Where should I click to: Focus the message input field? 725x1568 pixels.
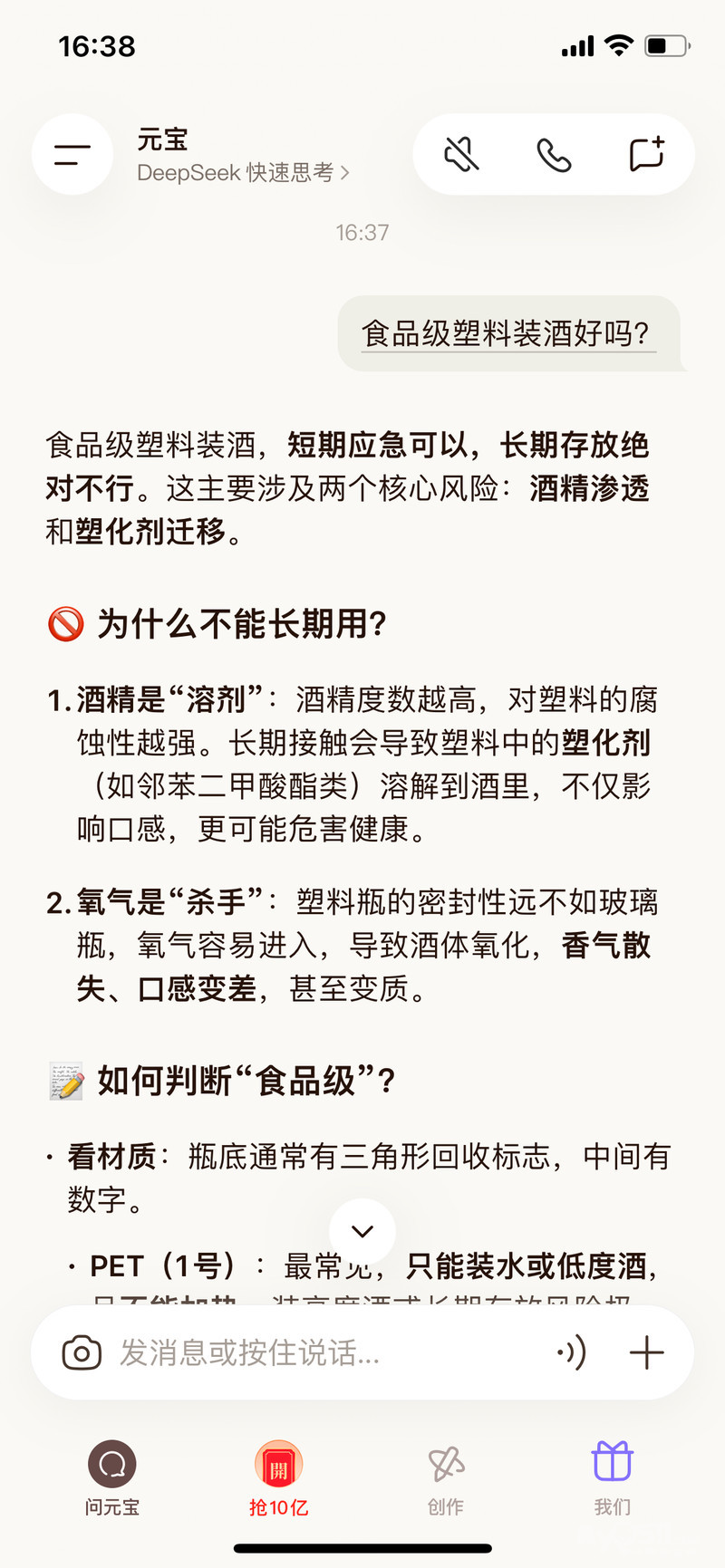(317, 1353)
